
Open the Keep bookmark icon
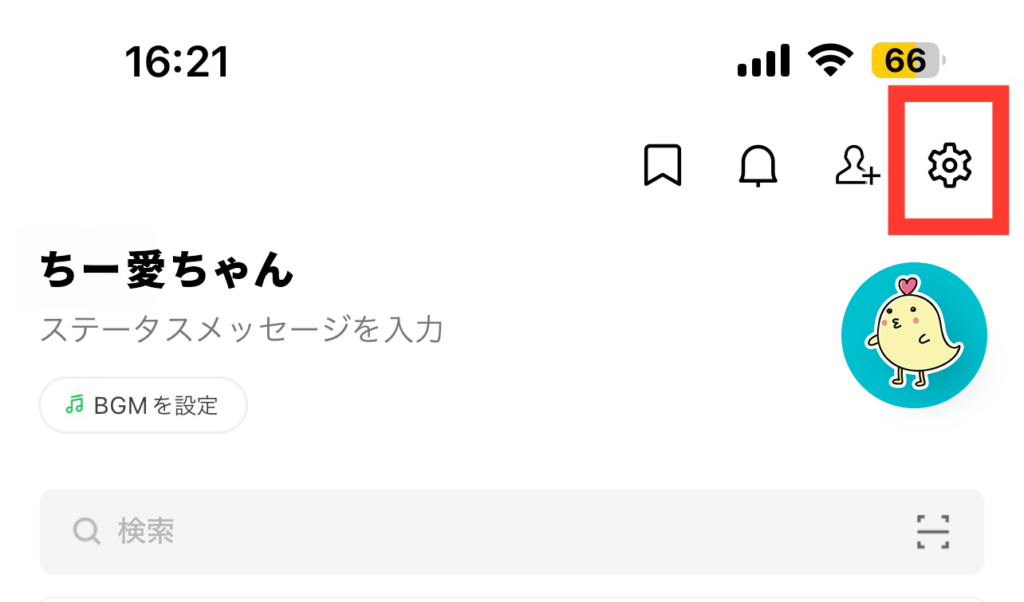662,165
